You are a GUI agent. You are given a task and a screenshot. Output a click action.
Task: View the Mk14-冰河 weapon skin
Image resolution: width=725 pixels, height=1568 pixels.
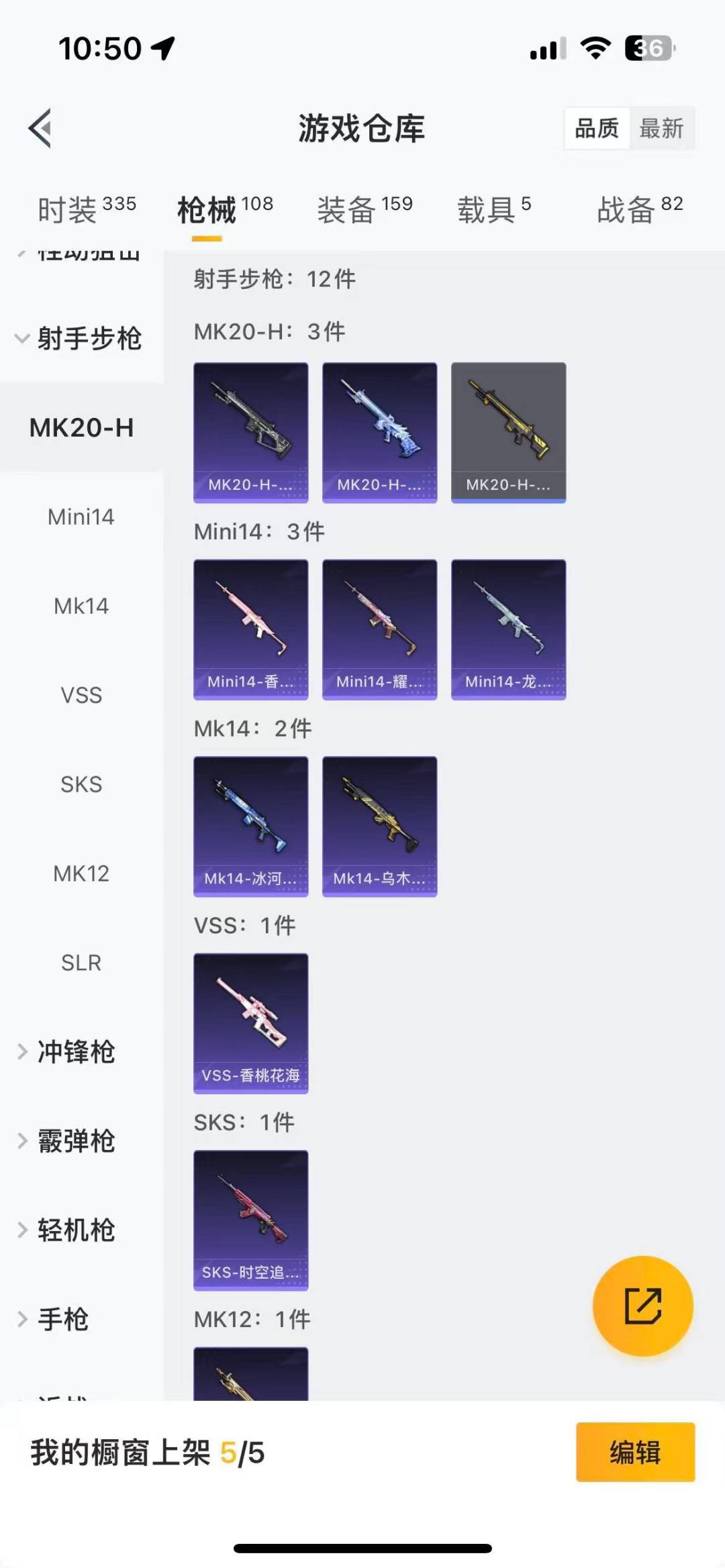[x=251, y=826]
